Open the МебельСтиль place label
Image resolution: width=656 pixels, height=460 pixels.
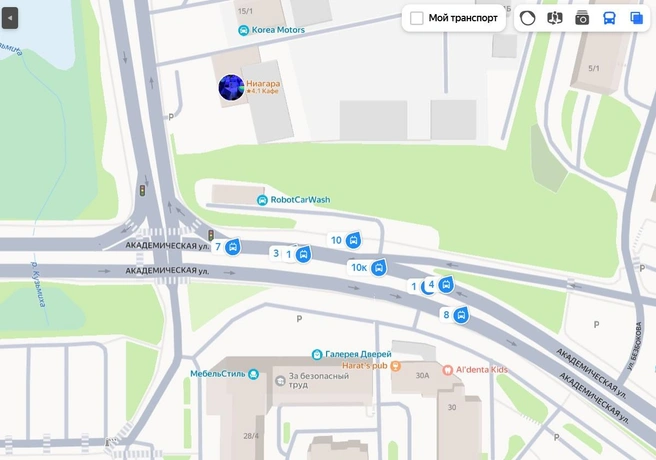(x=218, y=374)
